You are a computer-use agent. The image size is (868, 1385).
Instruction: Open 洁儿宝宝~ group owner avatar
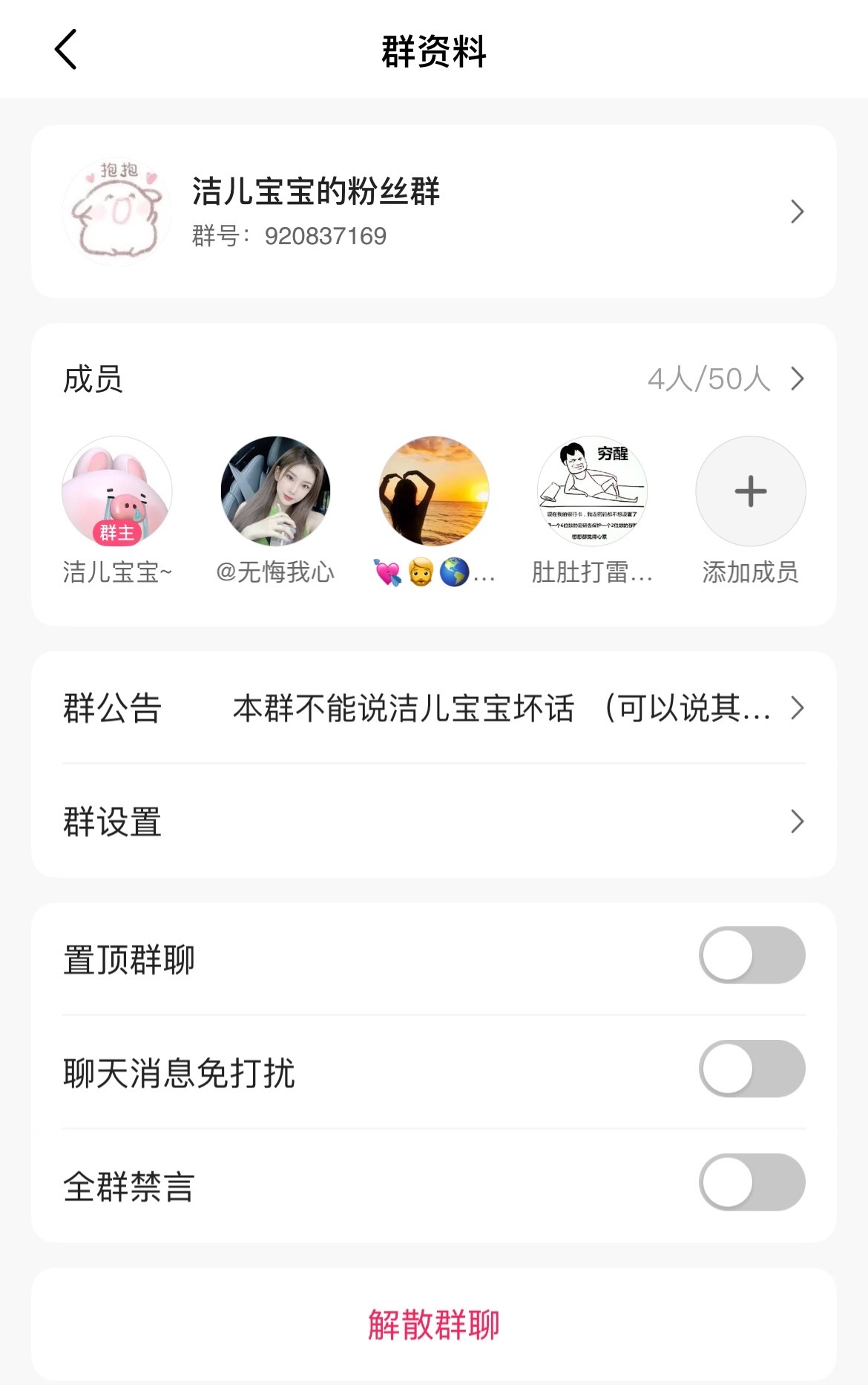(116, 491)
